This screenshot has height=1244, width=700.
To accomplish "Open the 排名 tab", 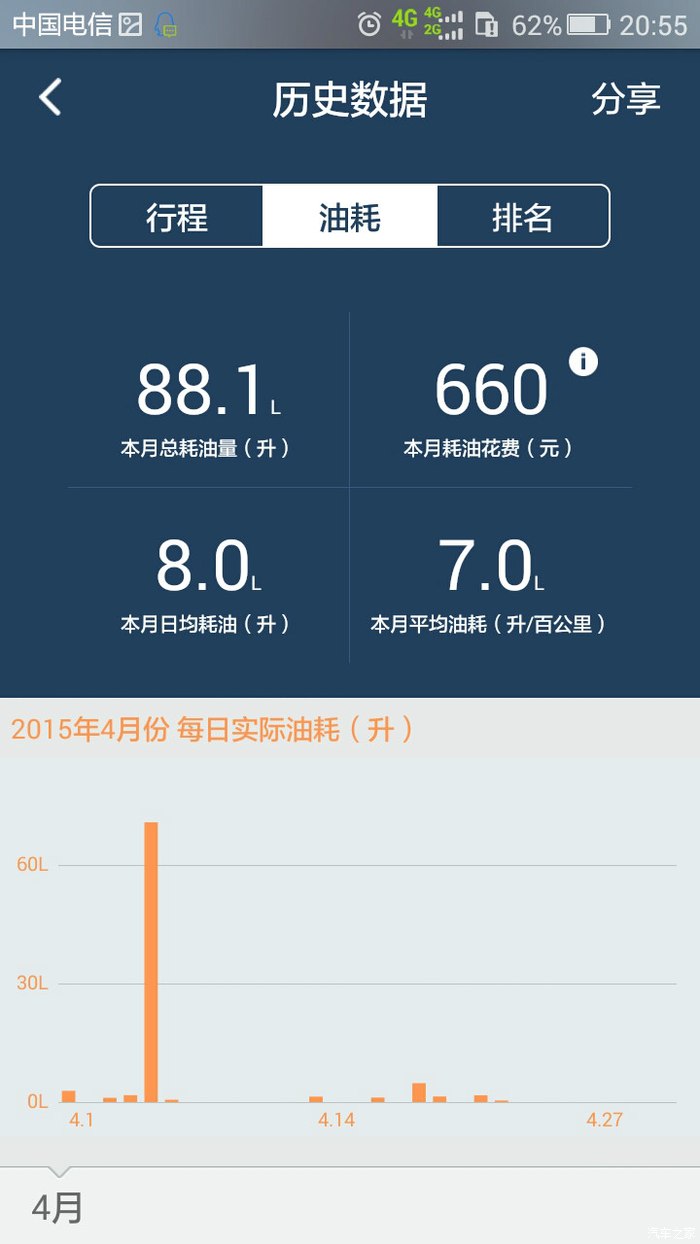I will coord(522,216).
